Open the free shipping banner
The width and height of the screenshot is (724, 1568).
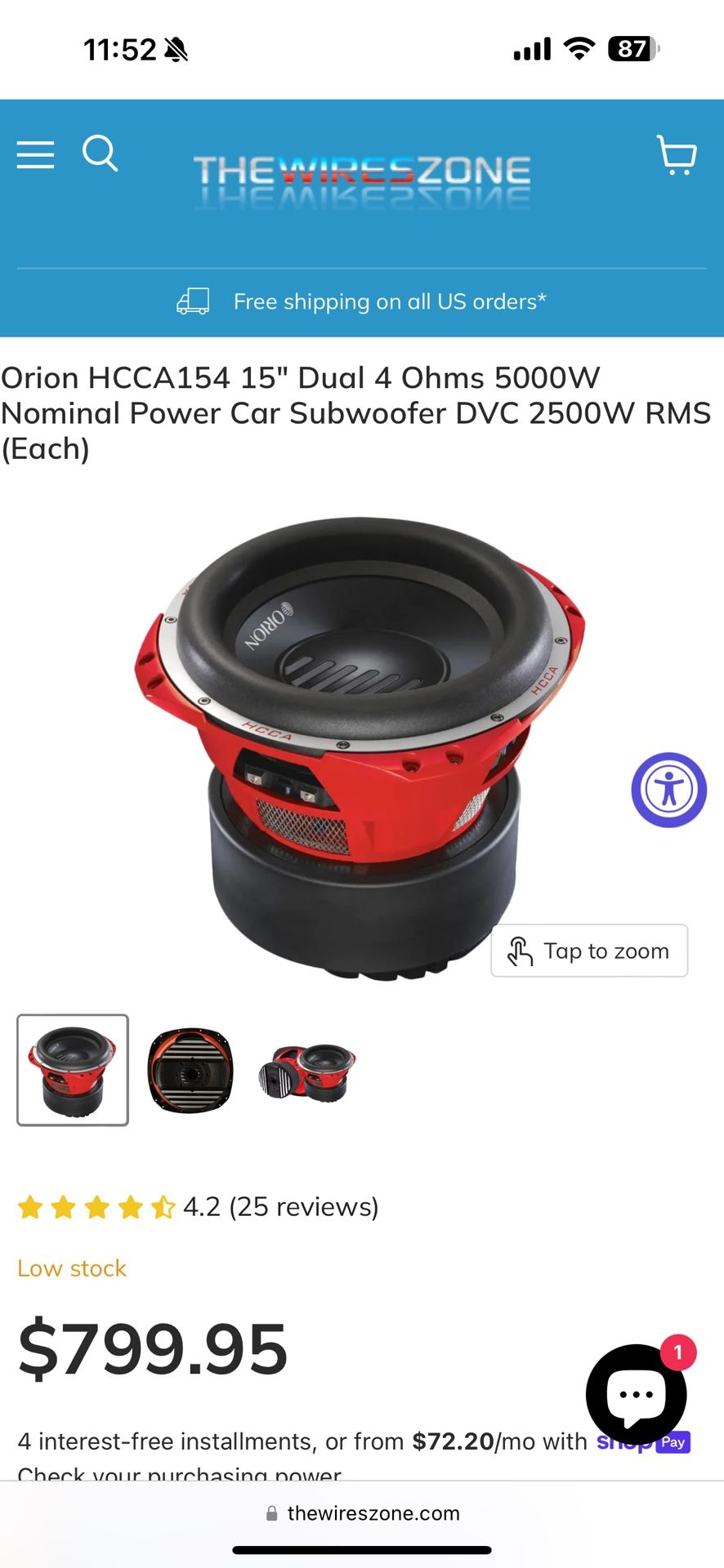362,301
